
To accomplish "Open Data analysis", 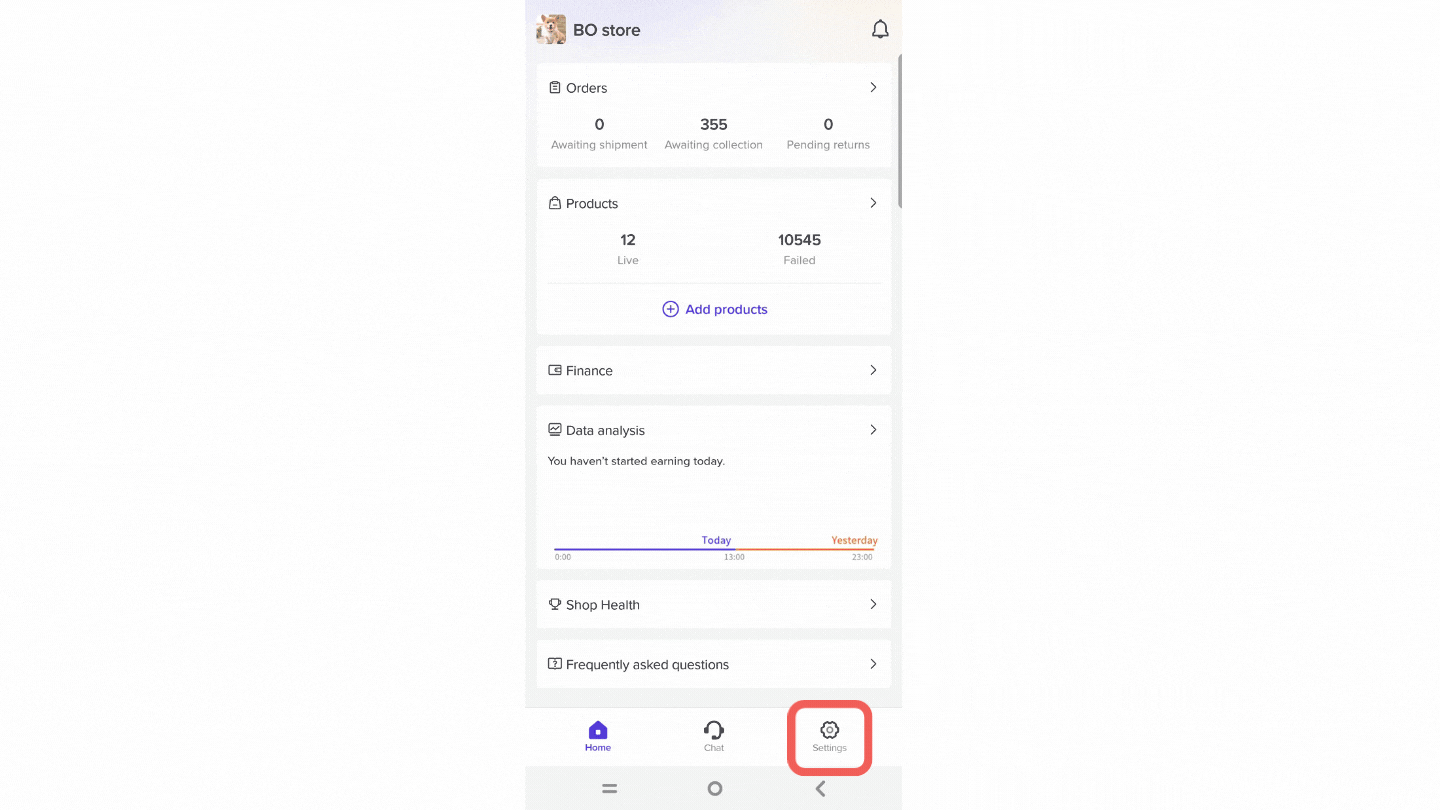I will (x=713, y=430).
